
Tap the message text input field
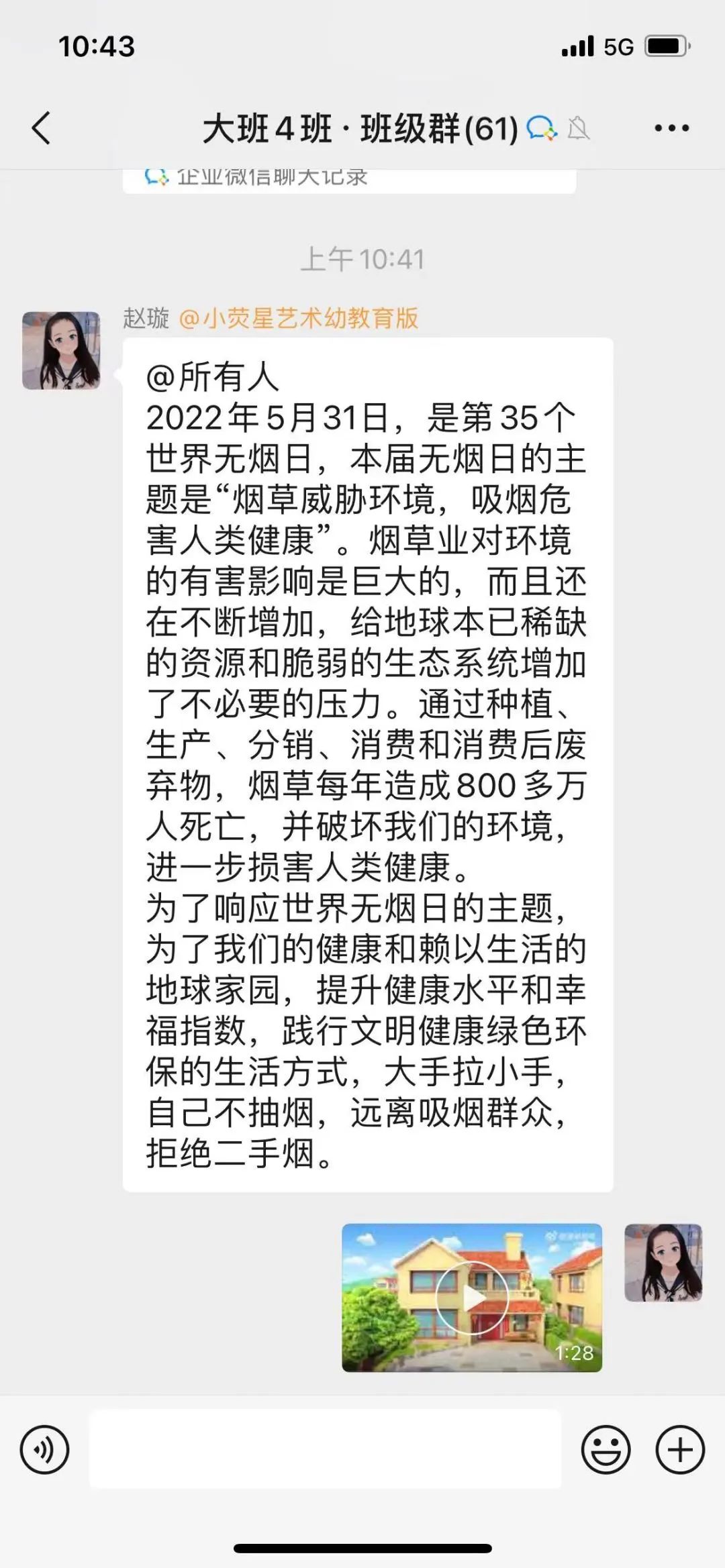point(326,1450)
